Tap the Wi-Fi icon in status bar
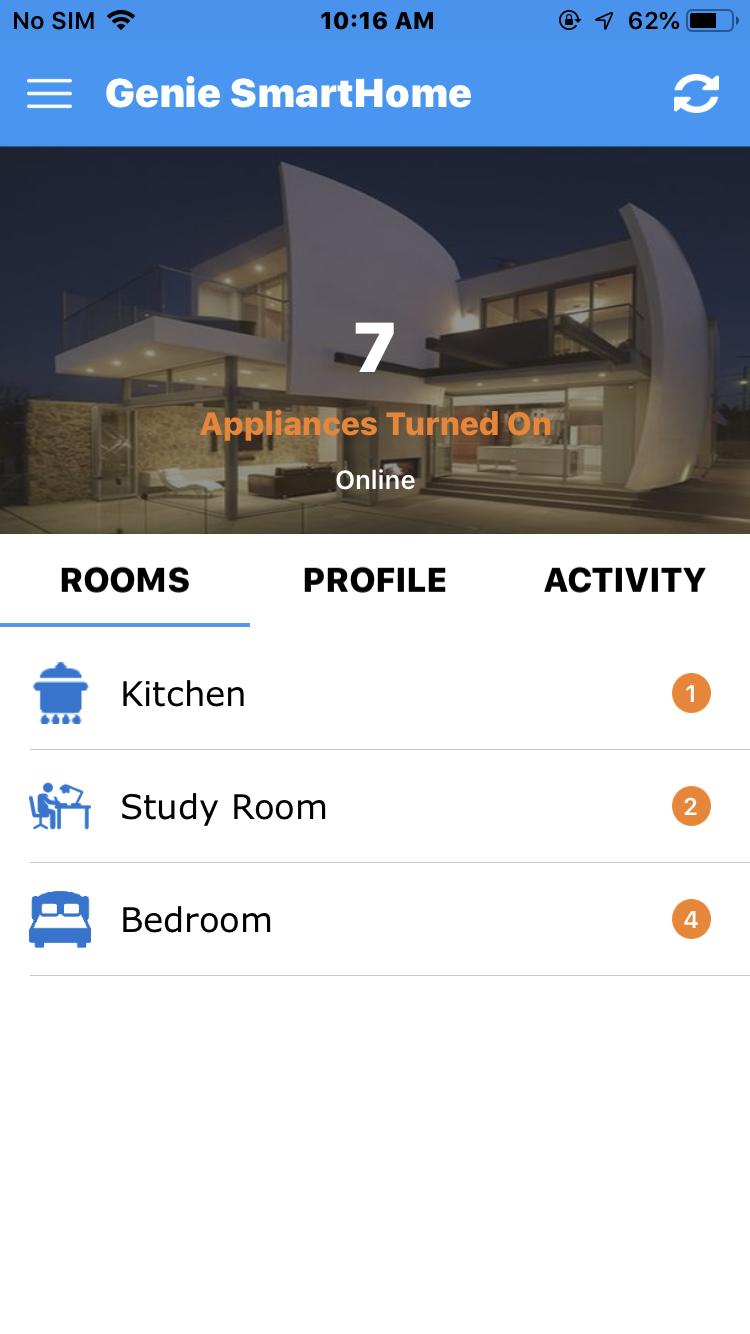 [x=120, y=19]
